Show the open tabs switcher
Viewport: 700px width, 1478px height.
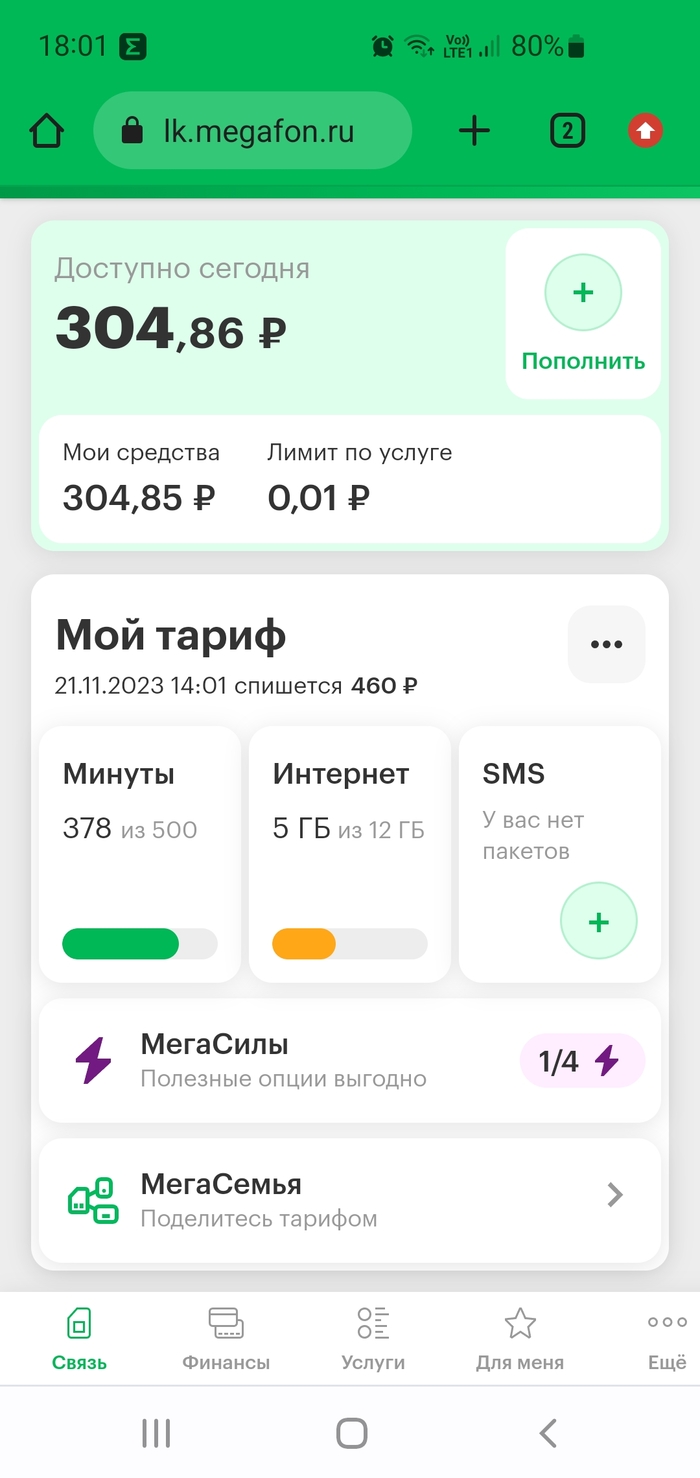pos(568,131)
